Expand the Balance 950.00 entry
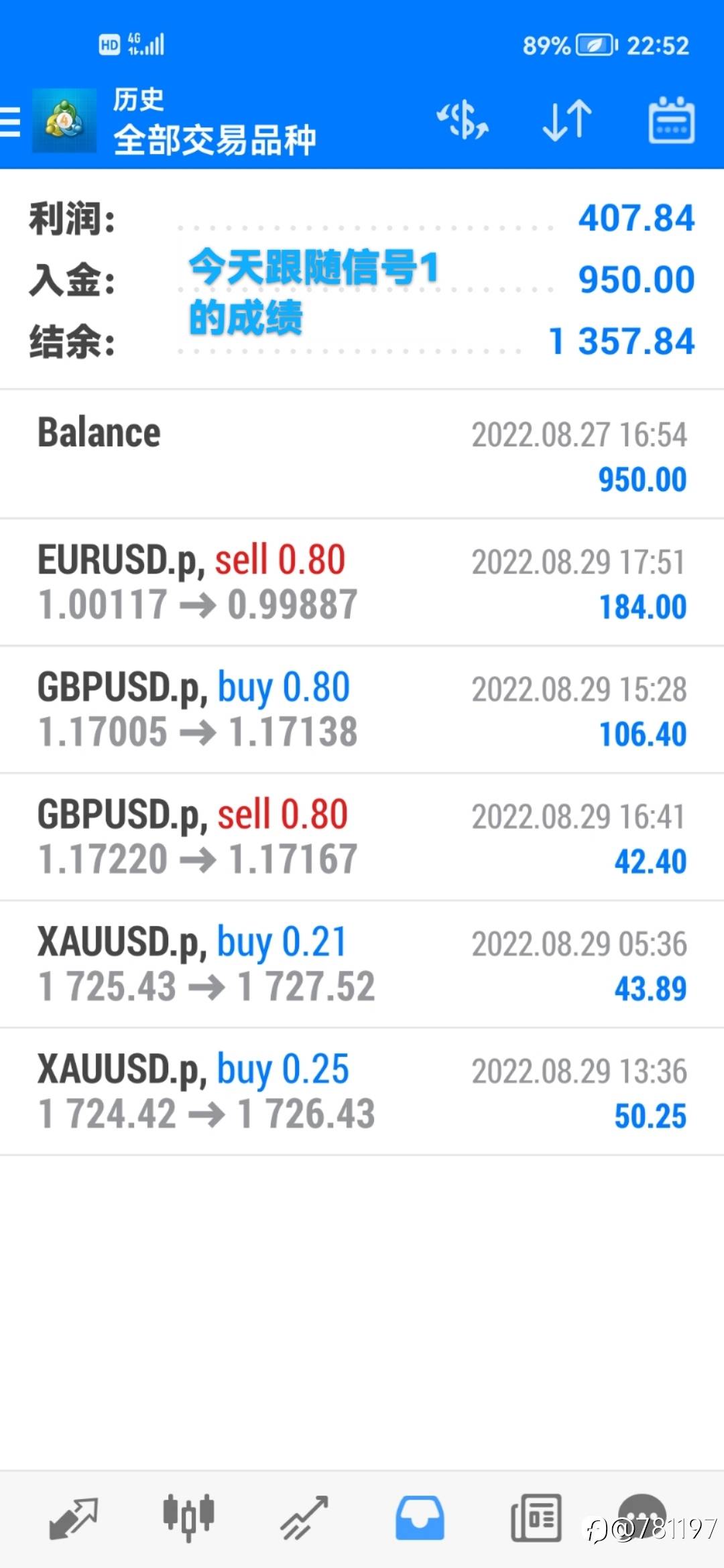Viewport: 724px width, 1568px height. [x=362, y=454]
